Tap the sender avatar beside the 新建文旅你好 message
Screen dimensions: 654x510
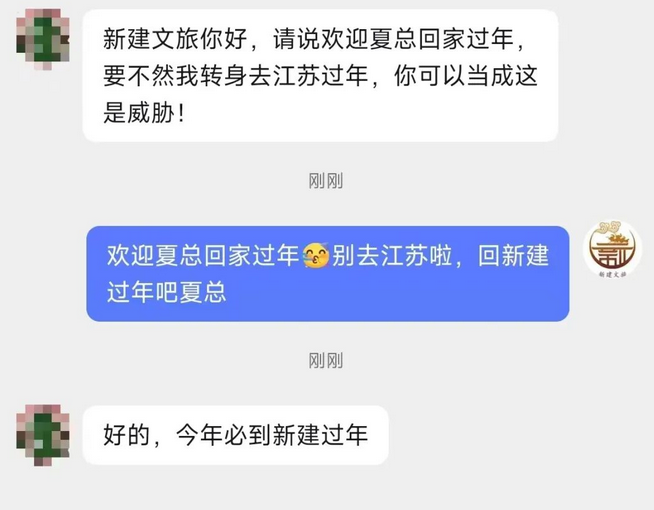pyautogui.click(x=43, y=37)
